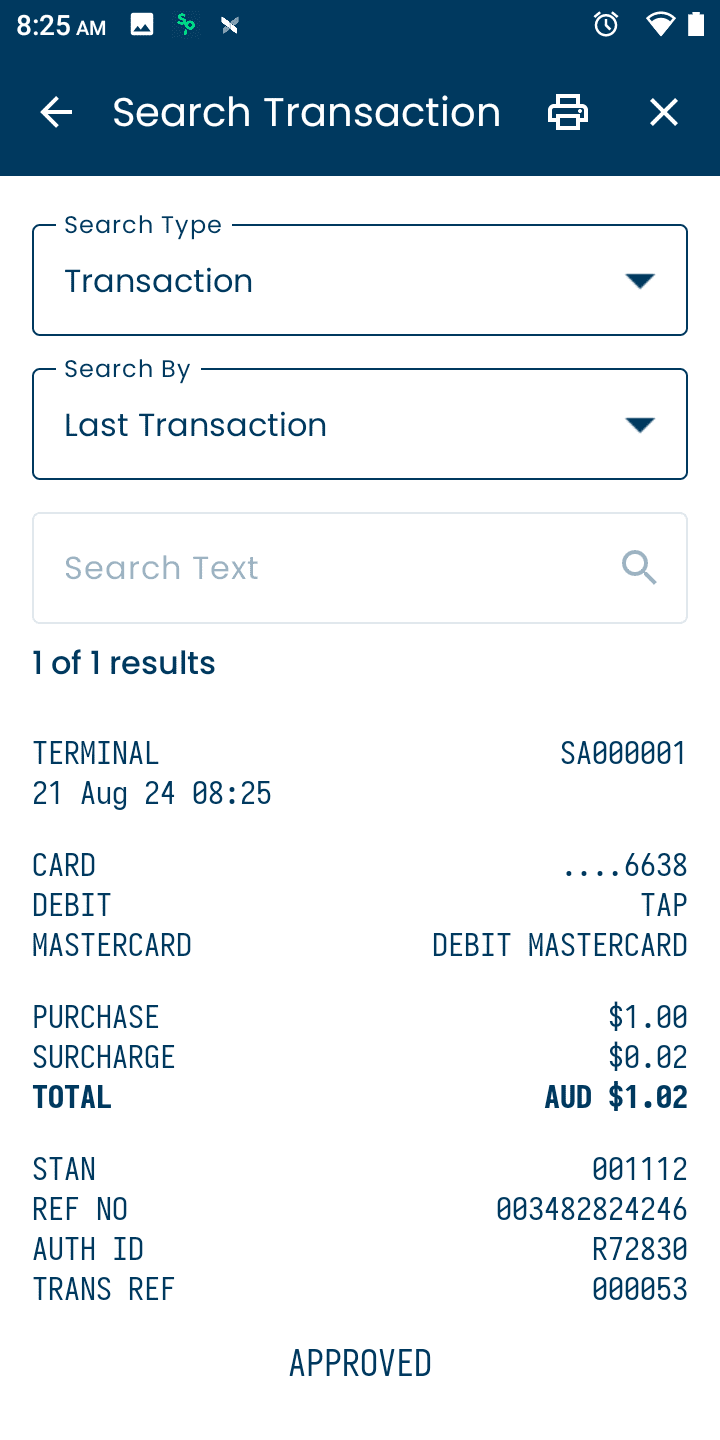The width and height of the screenshot is (720, 1440).
Task: Click the magnifier icon to search
Action: pos(639,567)
